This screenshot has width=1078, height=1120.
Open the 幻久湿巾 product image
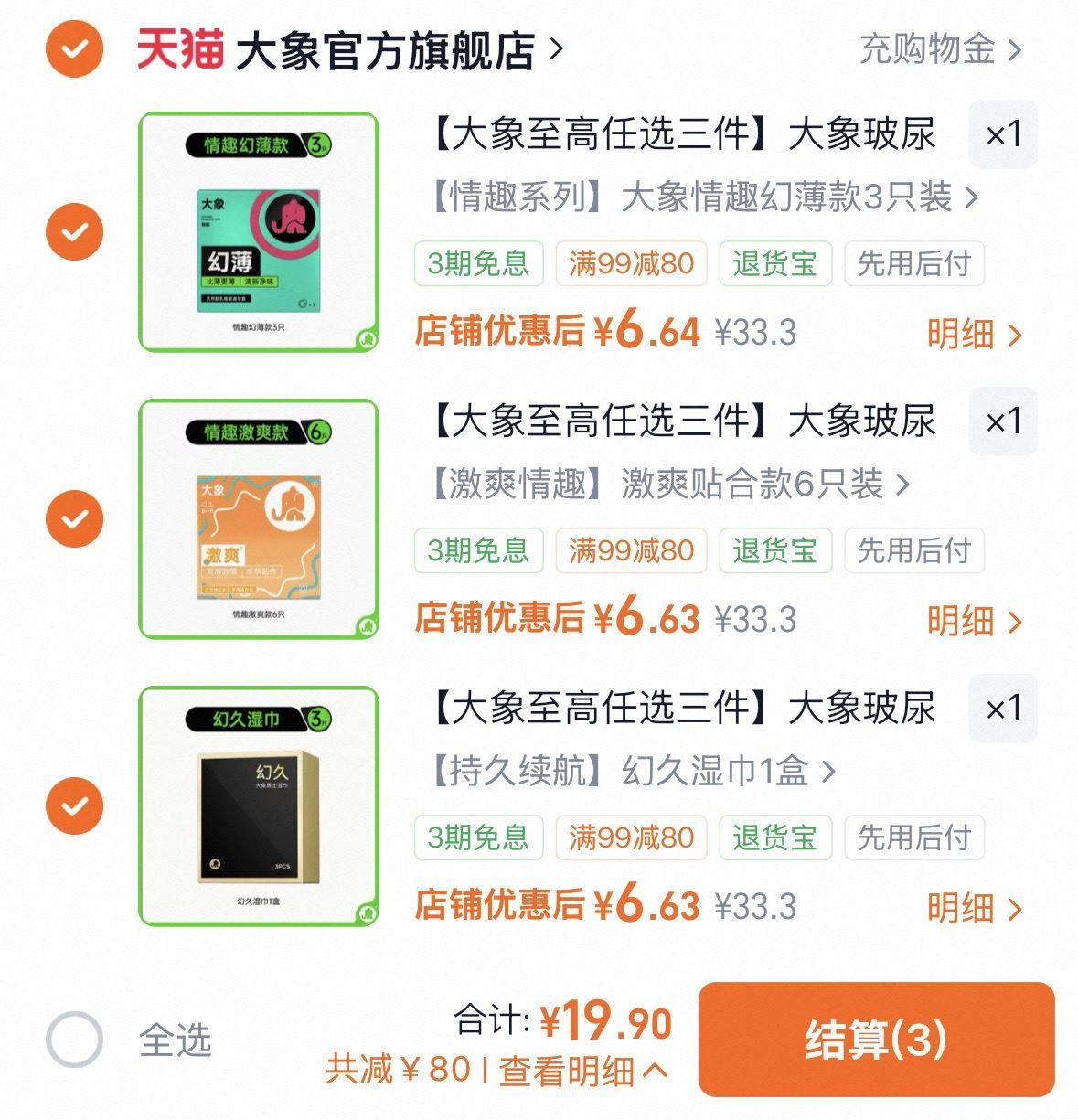(x=259, y=806)
